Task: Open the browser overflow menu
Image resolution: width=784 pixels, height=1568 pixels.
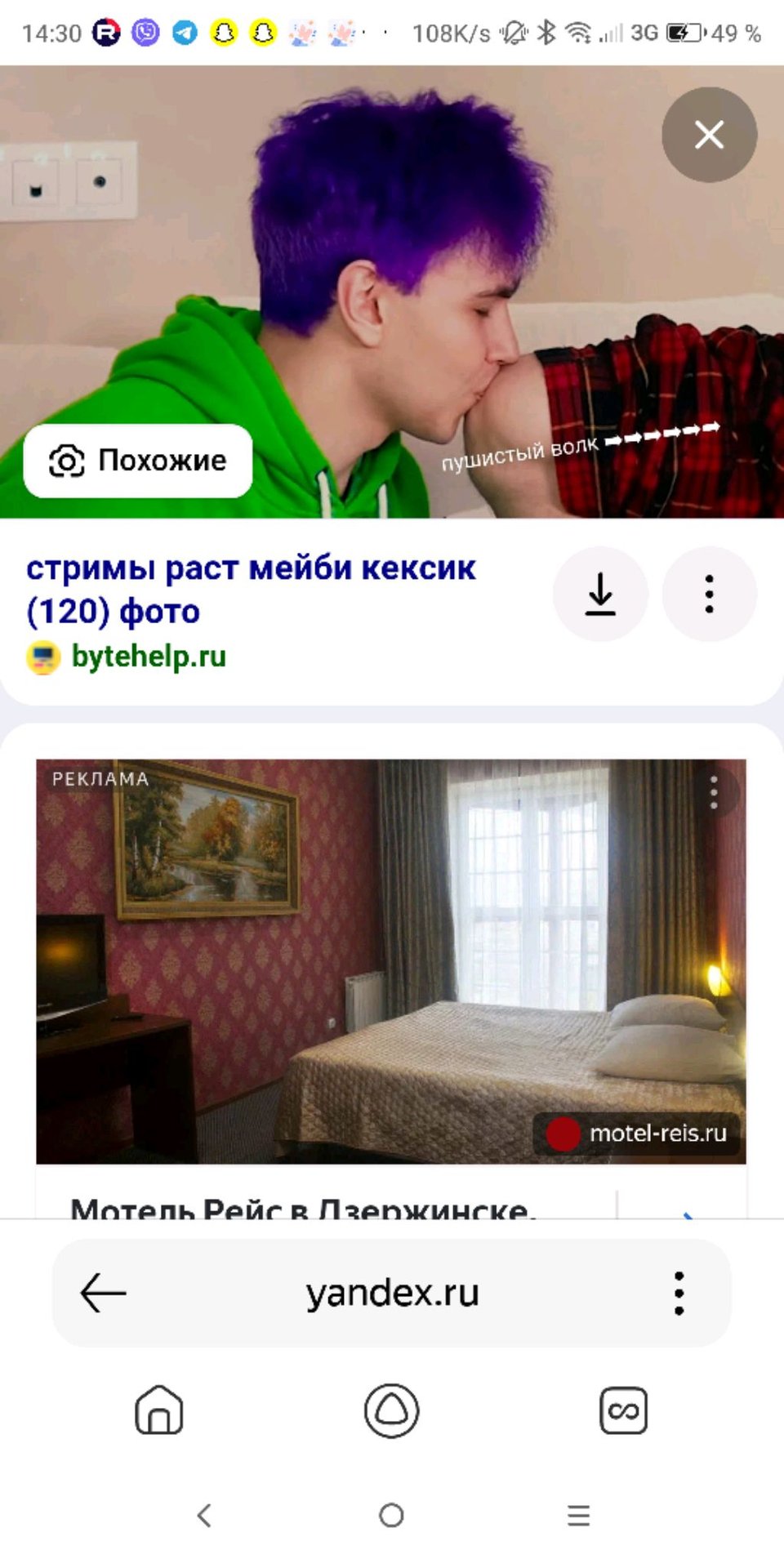Action: click(x=679, y=1293)
